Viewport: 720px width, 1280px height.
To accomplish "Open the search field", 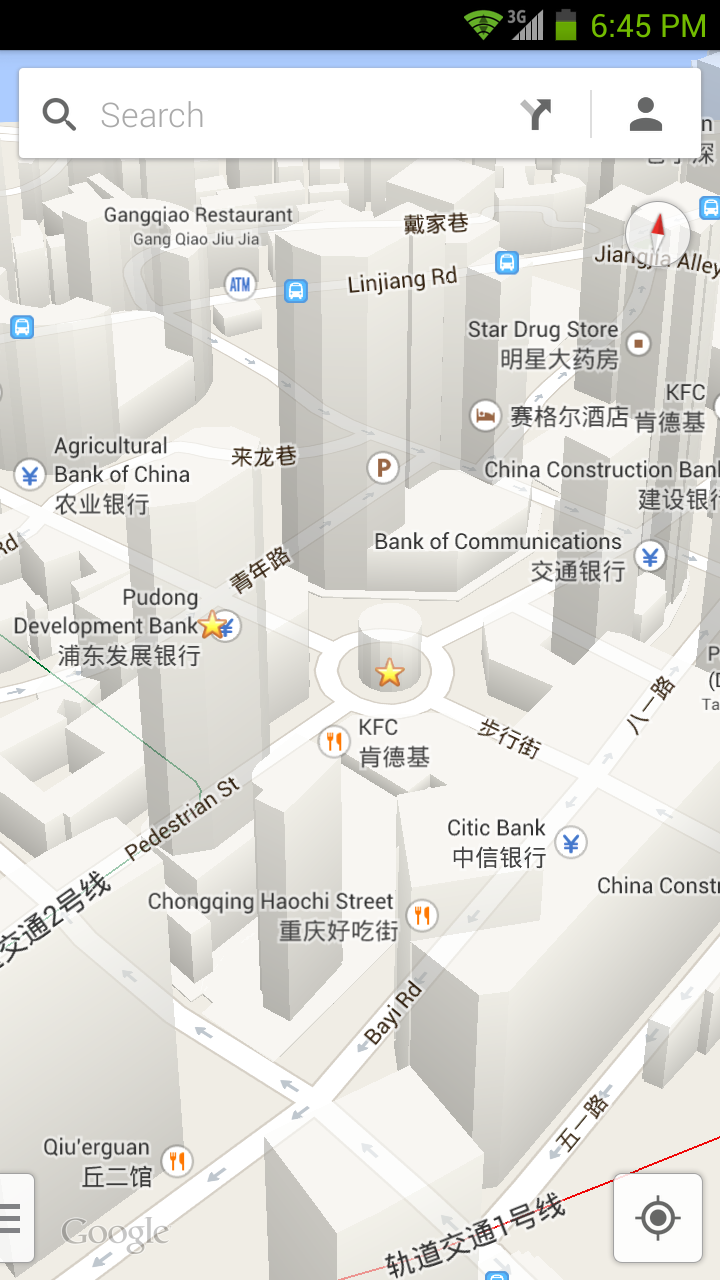I will (x=290, y=115).
